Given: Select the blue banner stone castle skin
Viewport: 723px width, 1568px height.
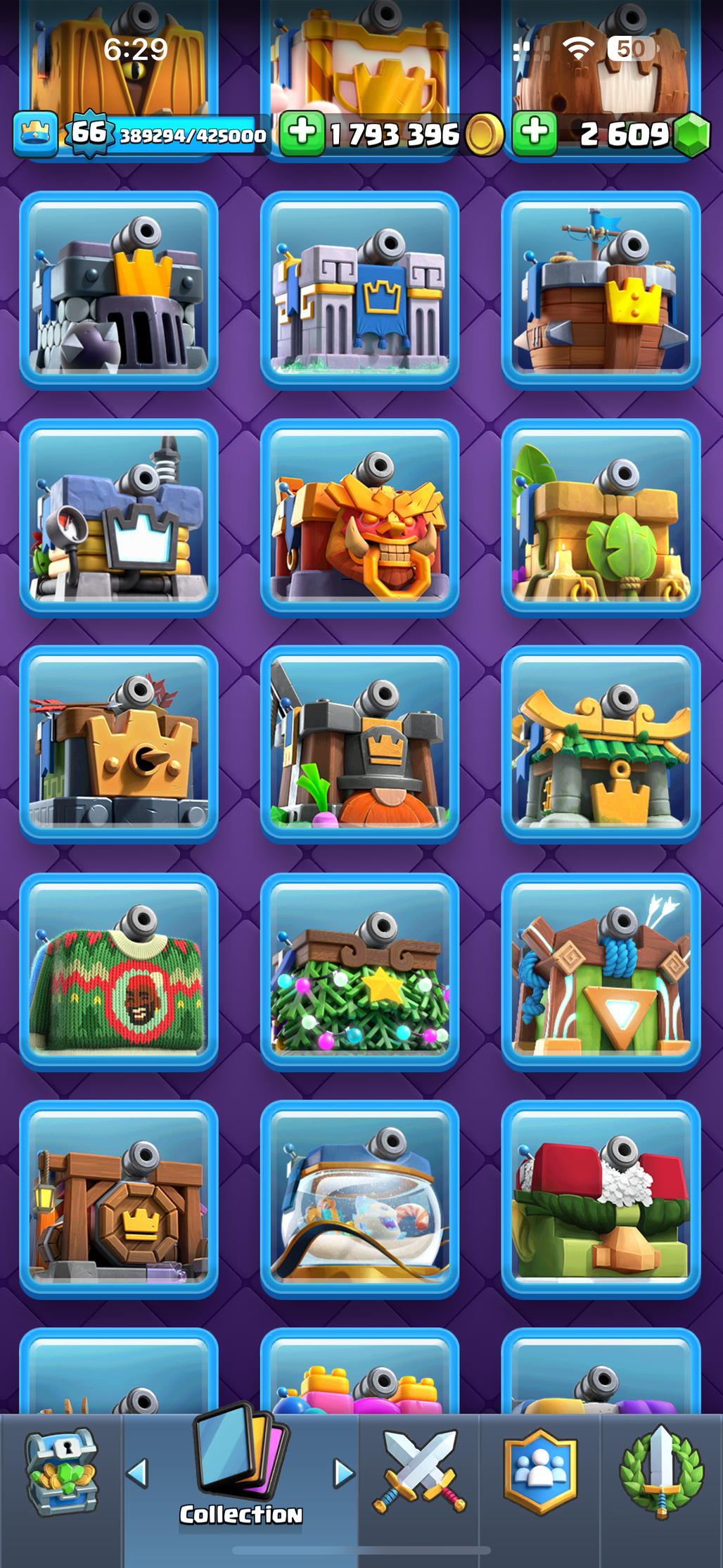Looking at the screenshot, I should coord(359,290).
